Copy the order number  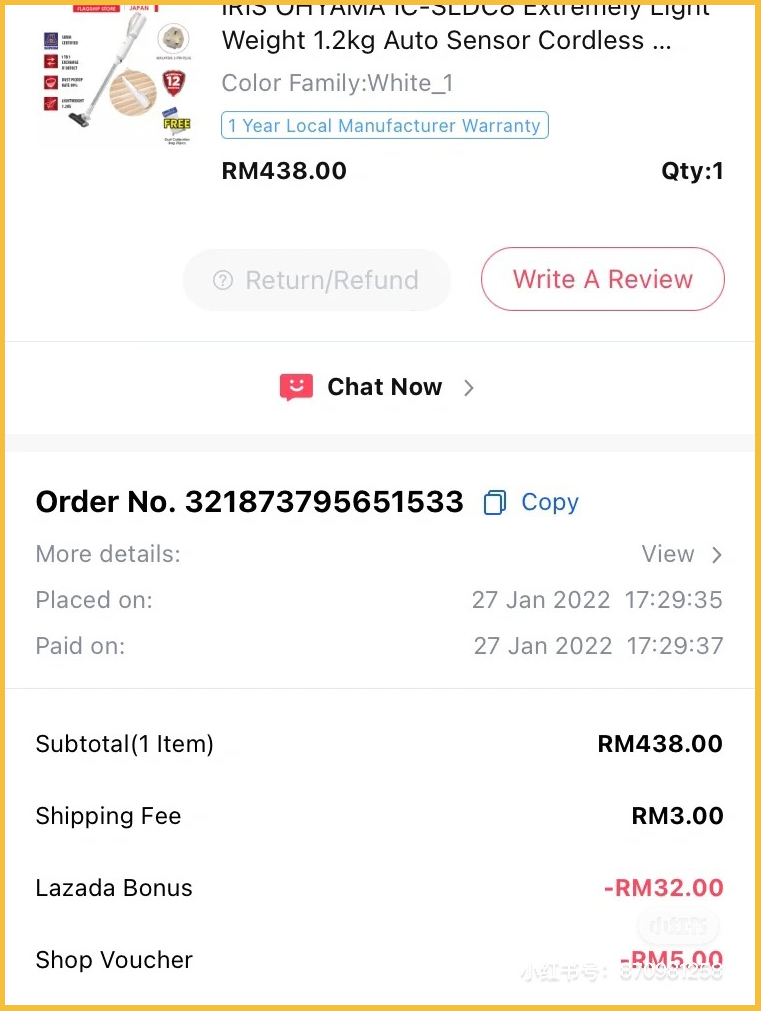(531, 502)
